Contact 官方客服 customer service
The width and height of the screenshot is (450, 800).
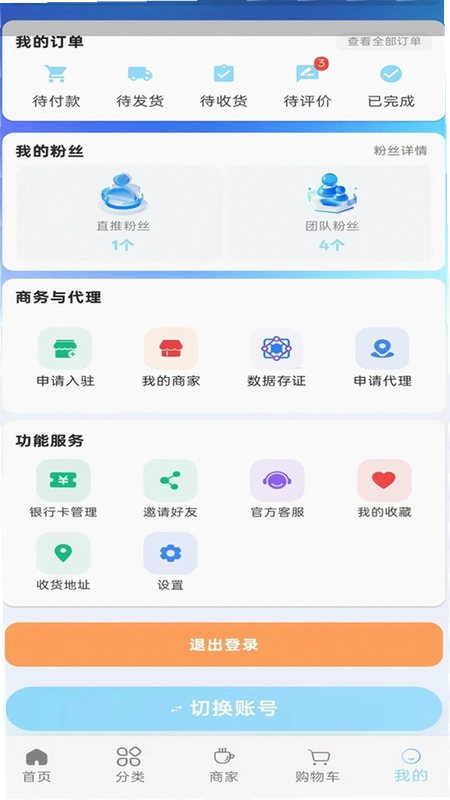[x=277, y=489]
